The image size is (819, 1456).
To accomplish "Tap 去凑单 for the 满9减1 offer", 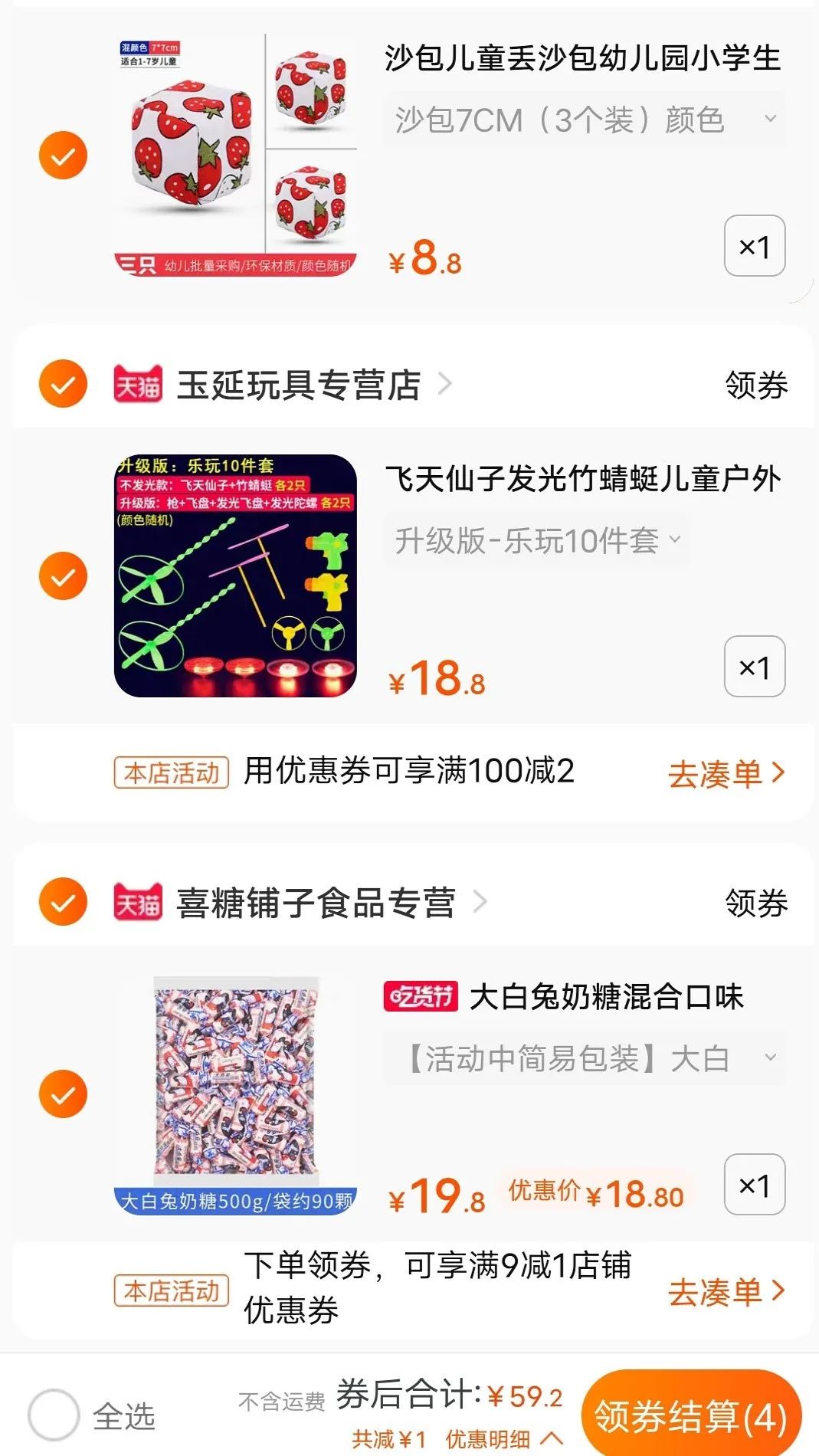I will 725,1291.
